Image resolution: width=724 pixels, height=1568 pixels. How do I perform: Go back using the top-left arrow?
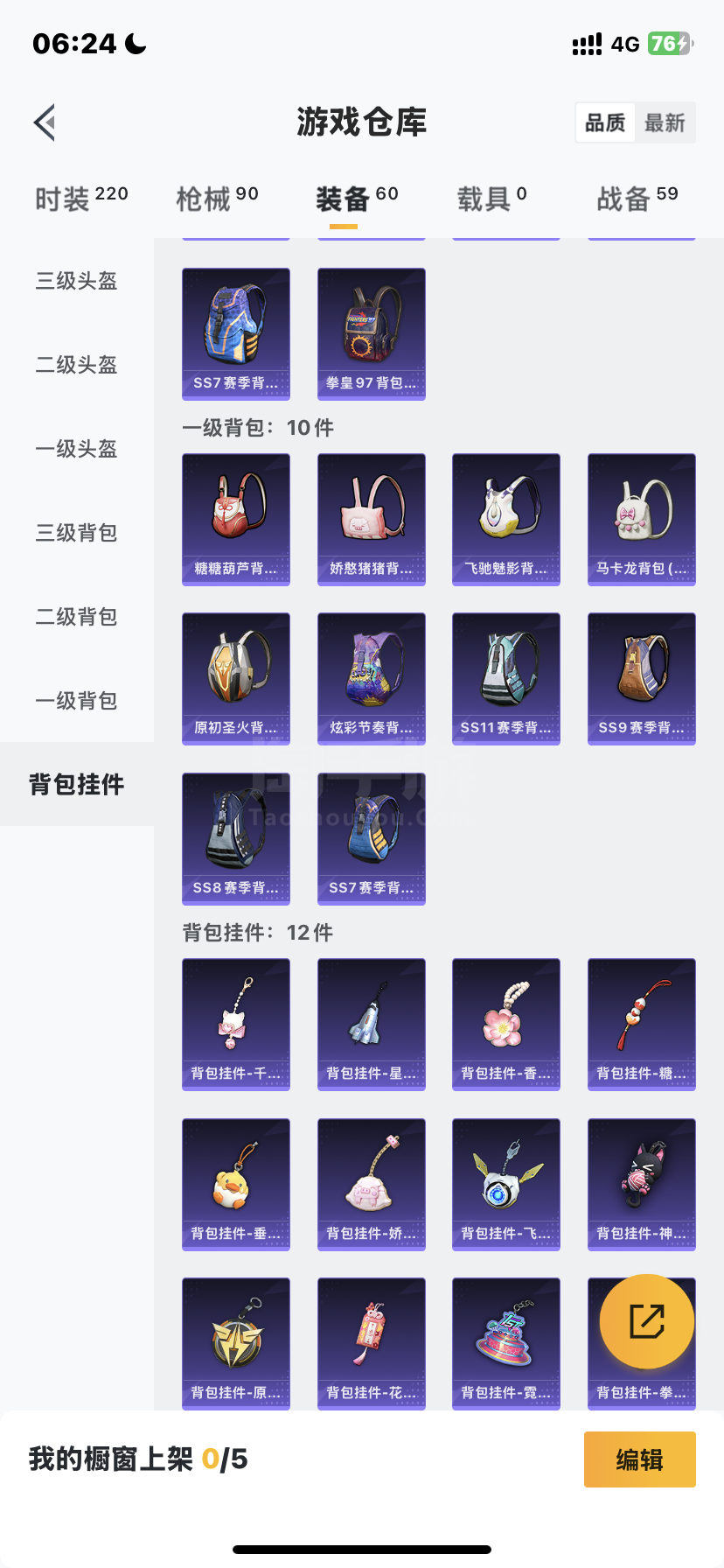coord(45,122)
